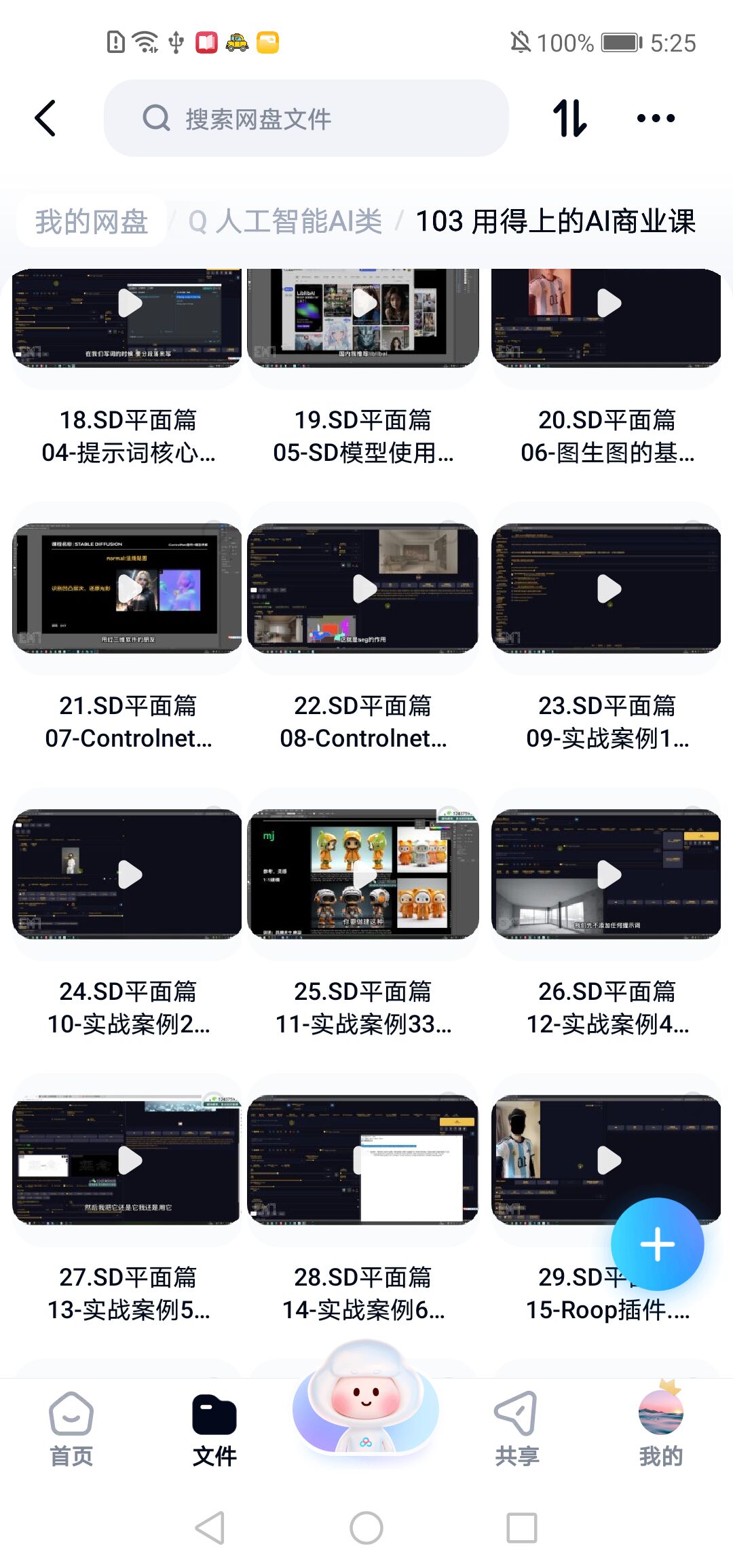
Task: Play video 20.SD平面篇 06-图生图的基
Action: tap(607, 318)
